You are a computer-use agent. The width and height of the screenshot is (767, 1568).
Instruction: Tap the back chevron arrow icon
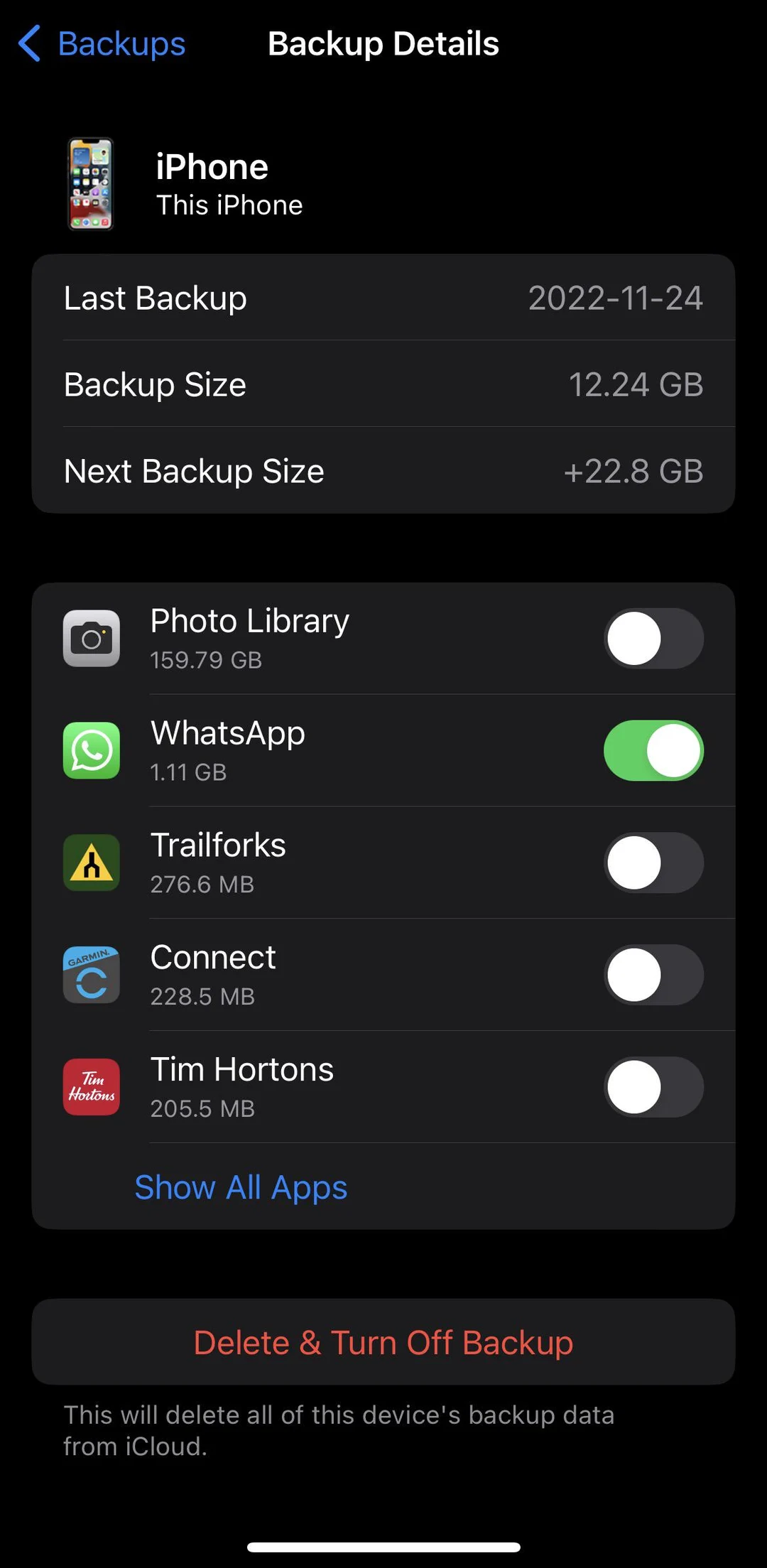(28, 43)
